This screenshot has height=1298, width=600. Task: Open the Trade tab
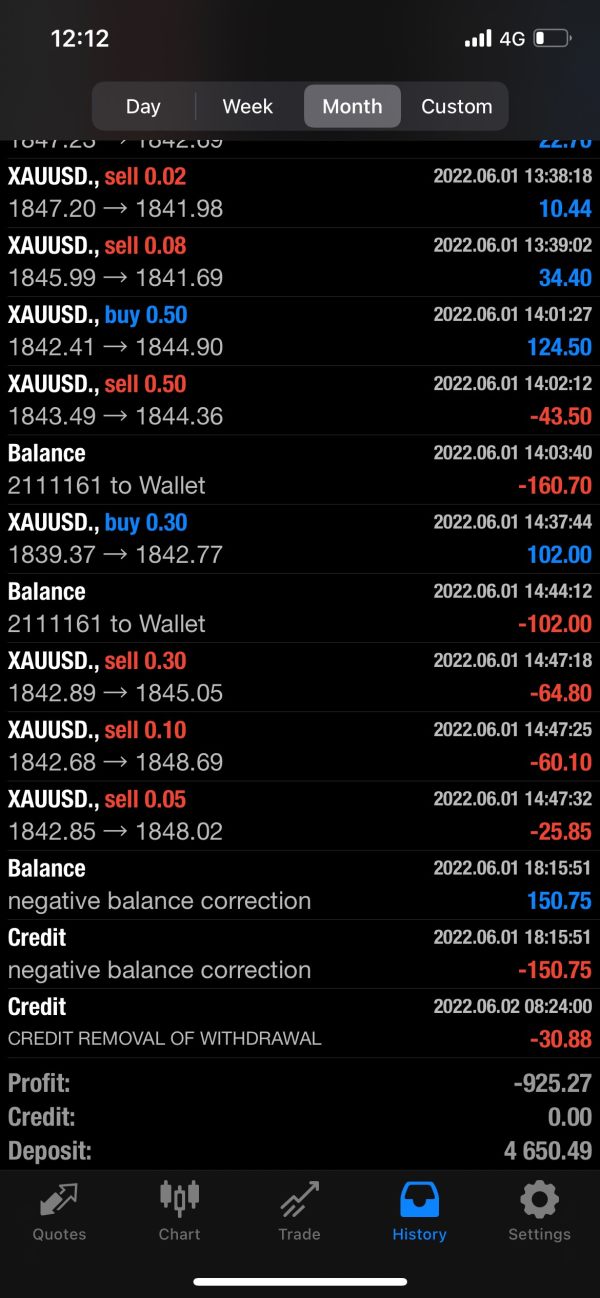pyautogui.click(x=300, y=1212)
